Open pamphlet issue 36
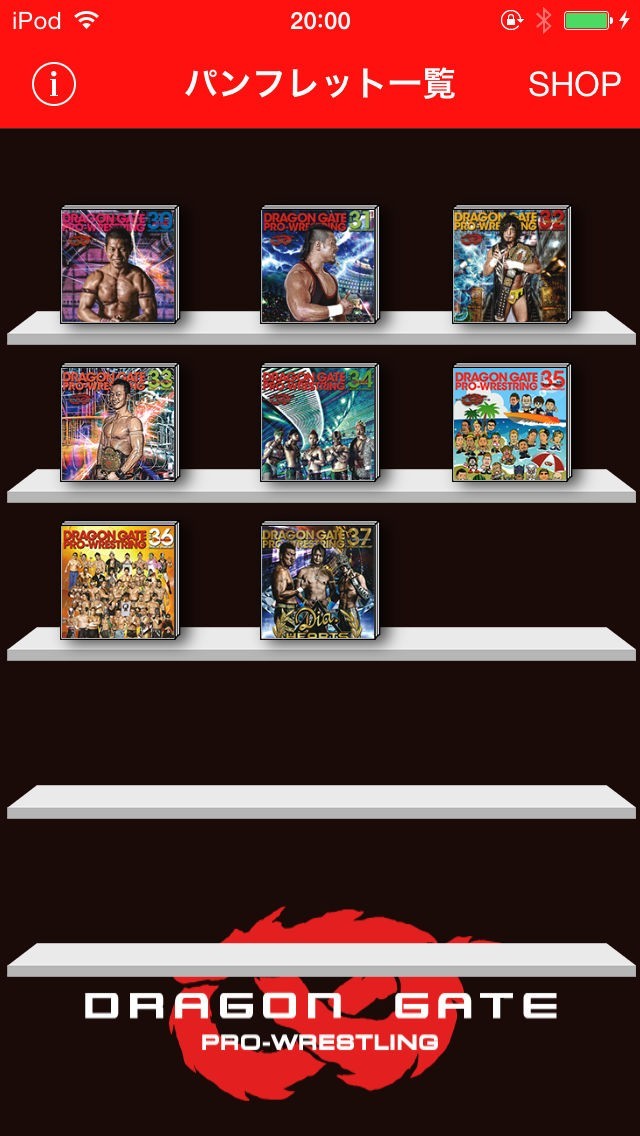 pyautogui.click(x=120, y=580)
